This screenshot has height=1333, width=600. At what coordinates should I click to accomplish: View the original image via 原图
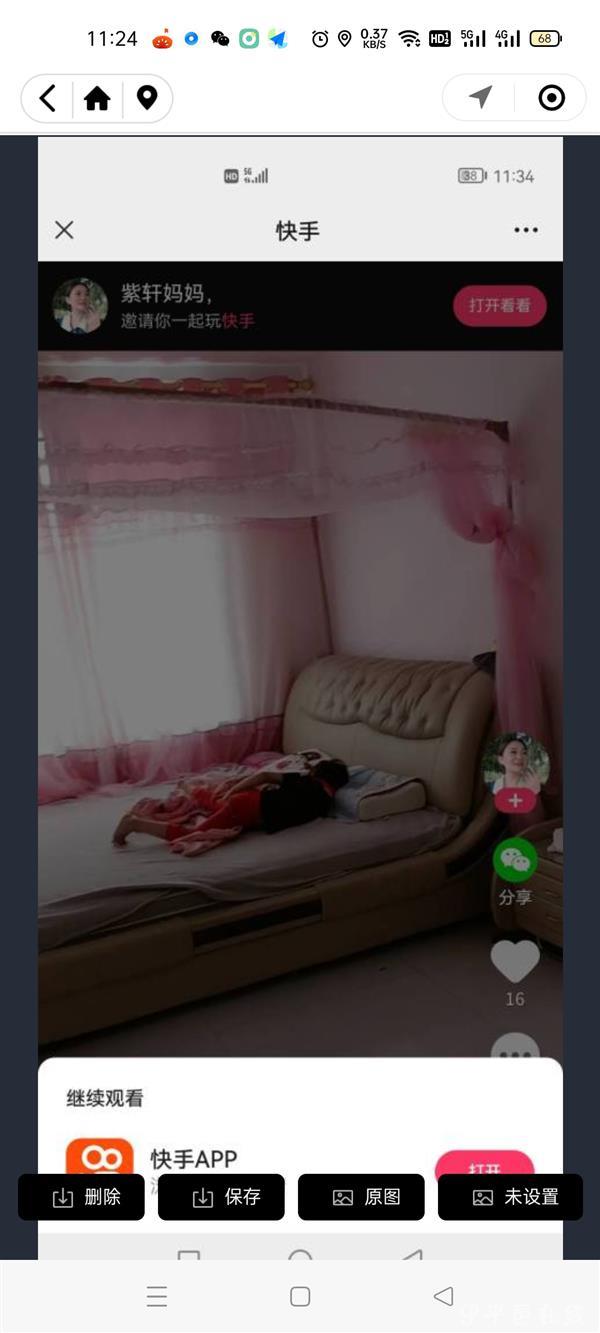pos(361,1197)
